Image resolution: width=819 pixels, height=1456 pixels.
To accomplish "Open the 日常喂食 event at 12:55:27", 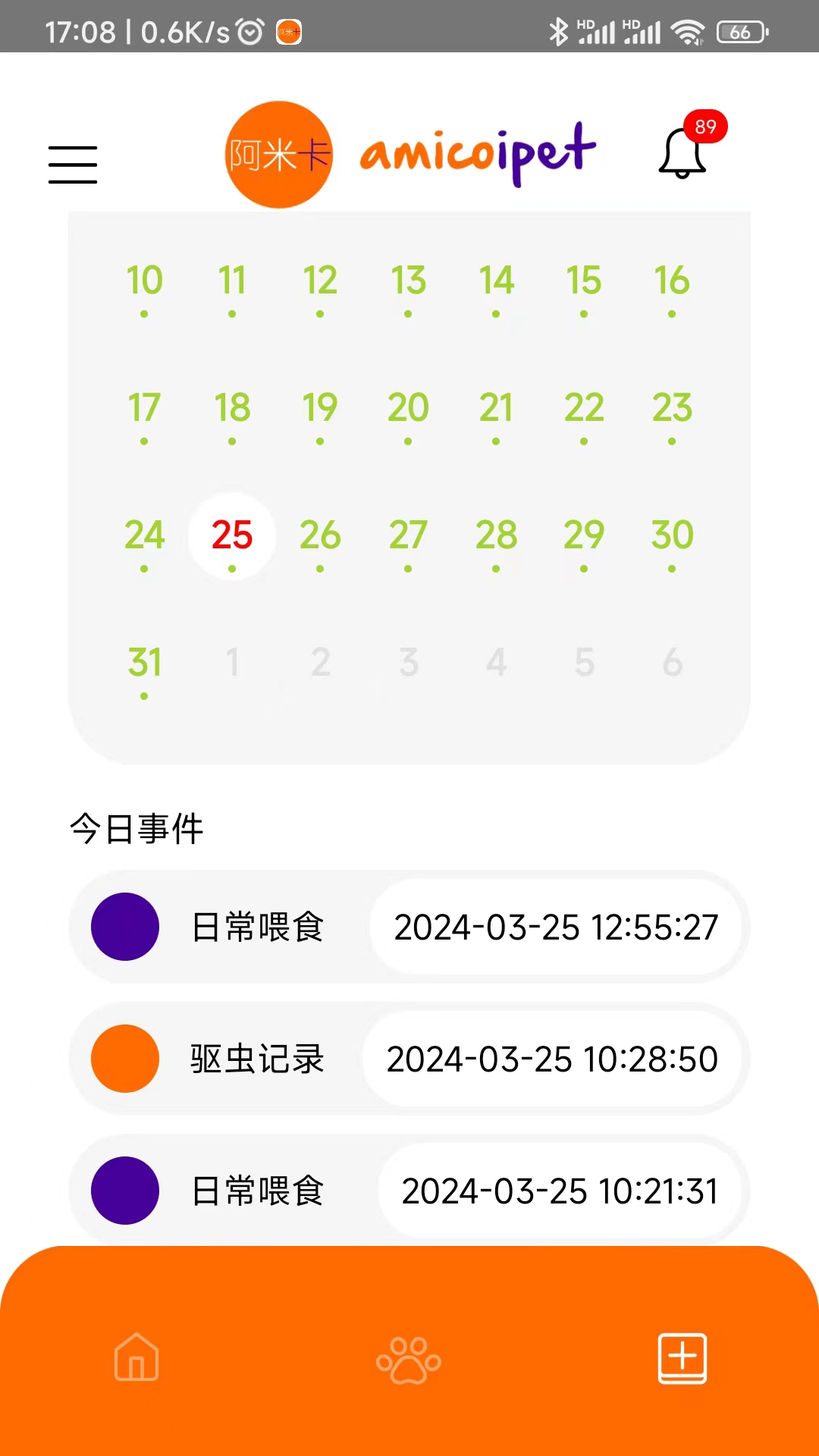I will [x=409, y=927].
